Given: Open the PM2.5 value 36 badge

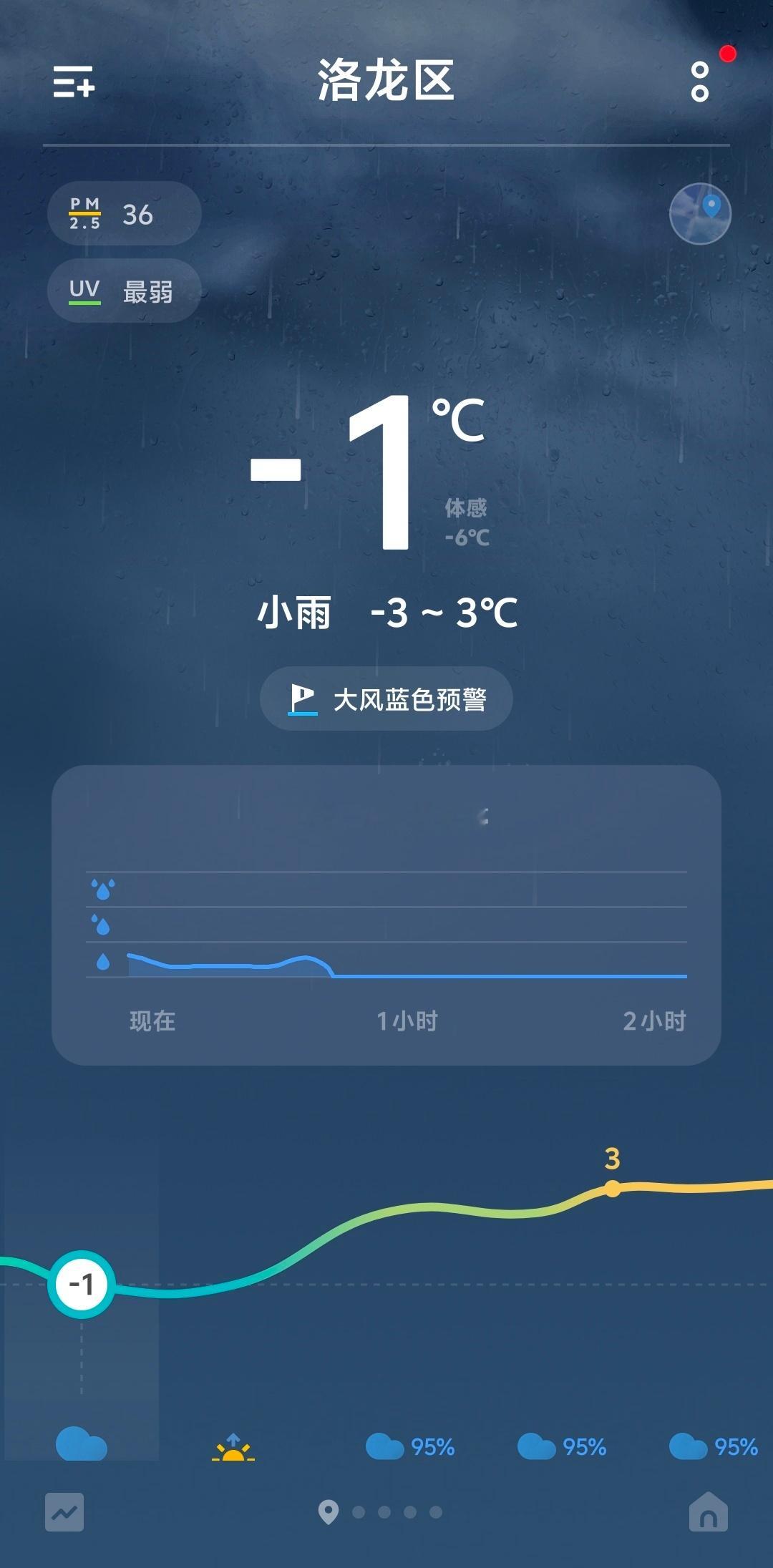Looking at the screenshot, I should (123, 213).
